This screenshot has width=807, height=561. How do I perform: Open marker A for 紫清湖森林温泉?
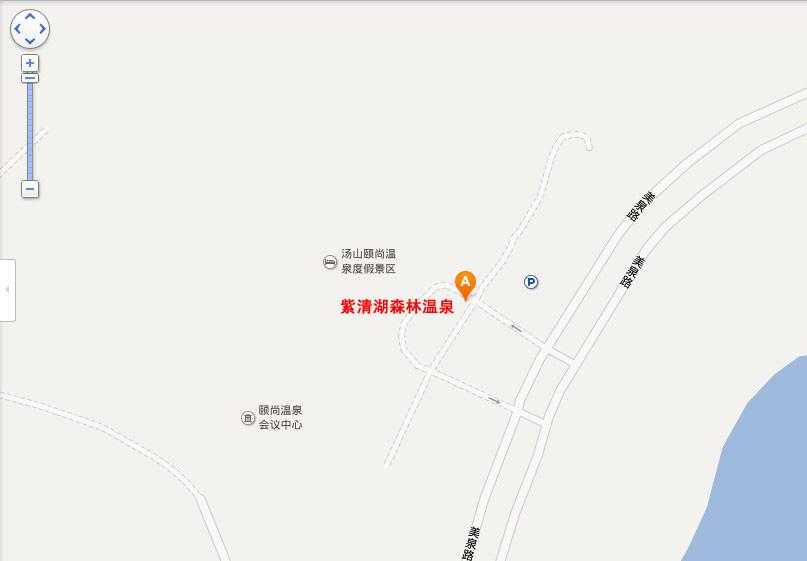(464, 283)
